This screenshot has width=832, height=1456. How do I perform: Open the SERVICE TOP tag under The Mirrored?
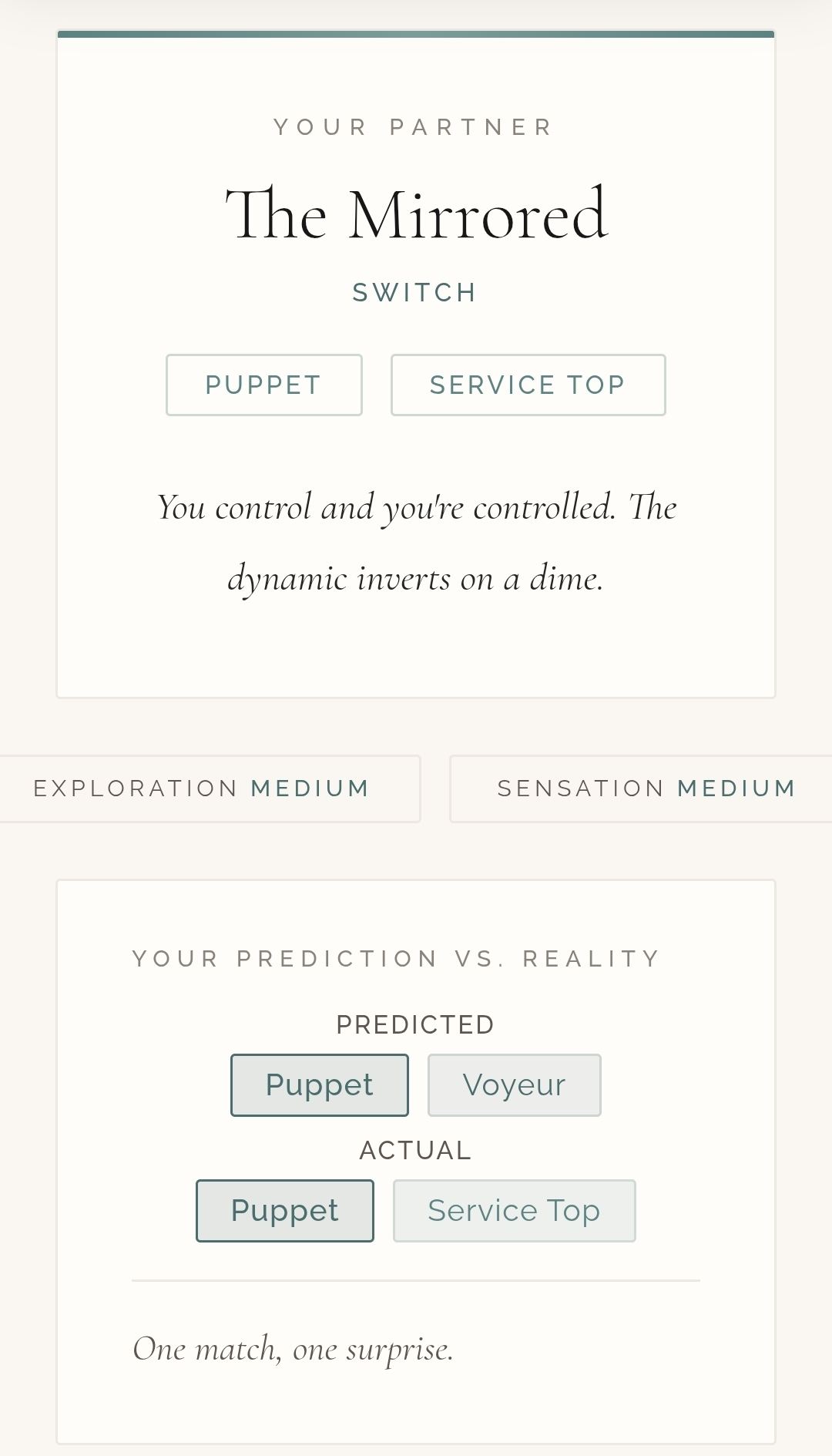(528, 385)
